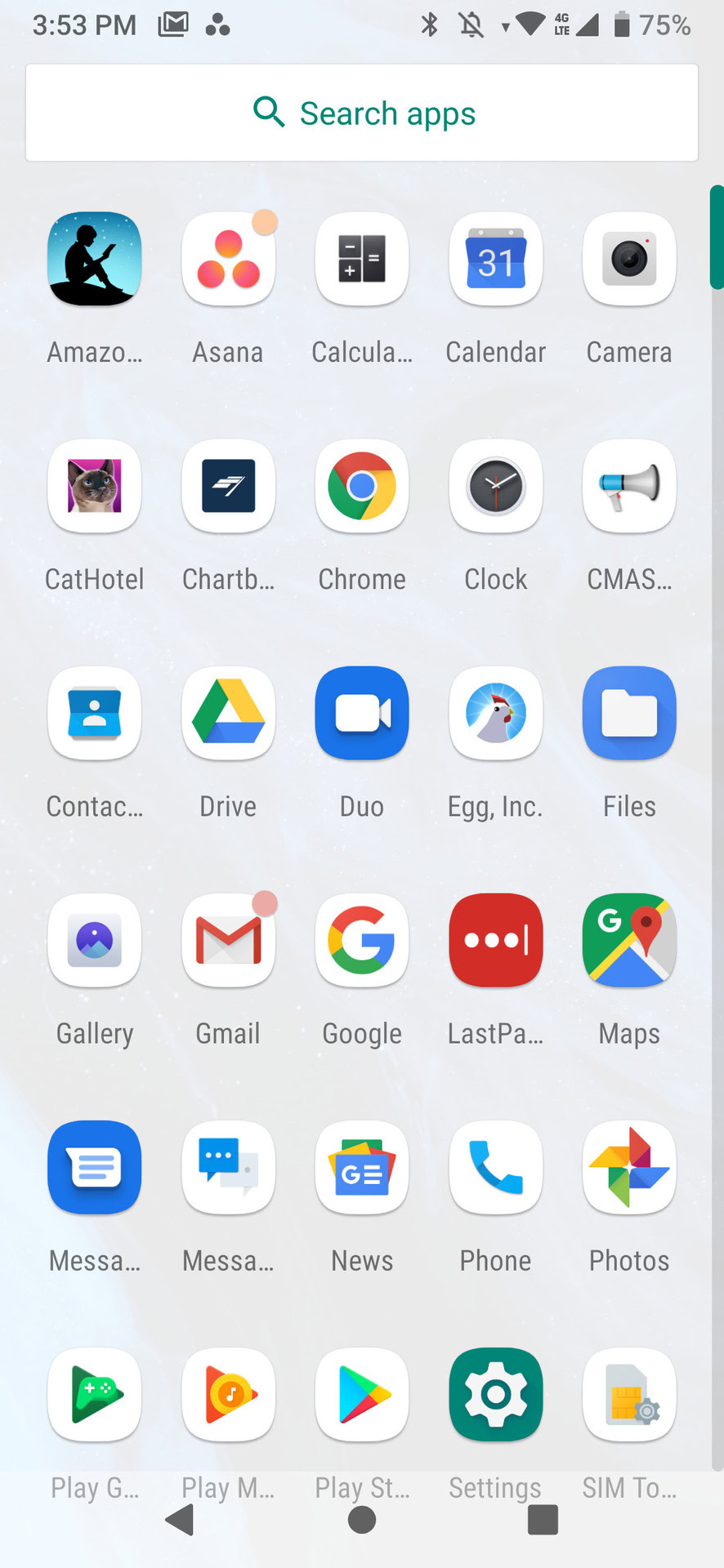The width and height of the screenshot is (724, 1568).
Task: Open the Amazon Kindle app
Action: (95, 260)
